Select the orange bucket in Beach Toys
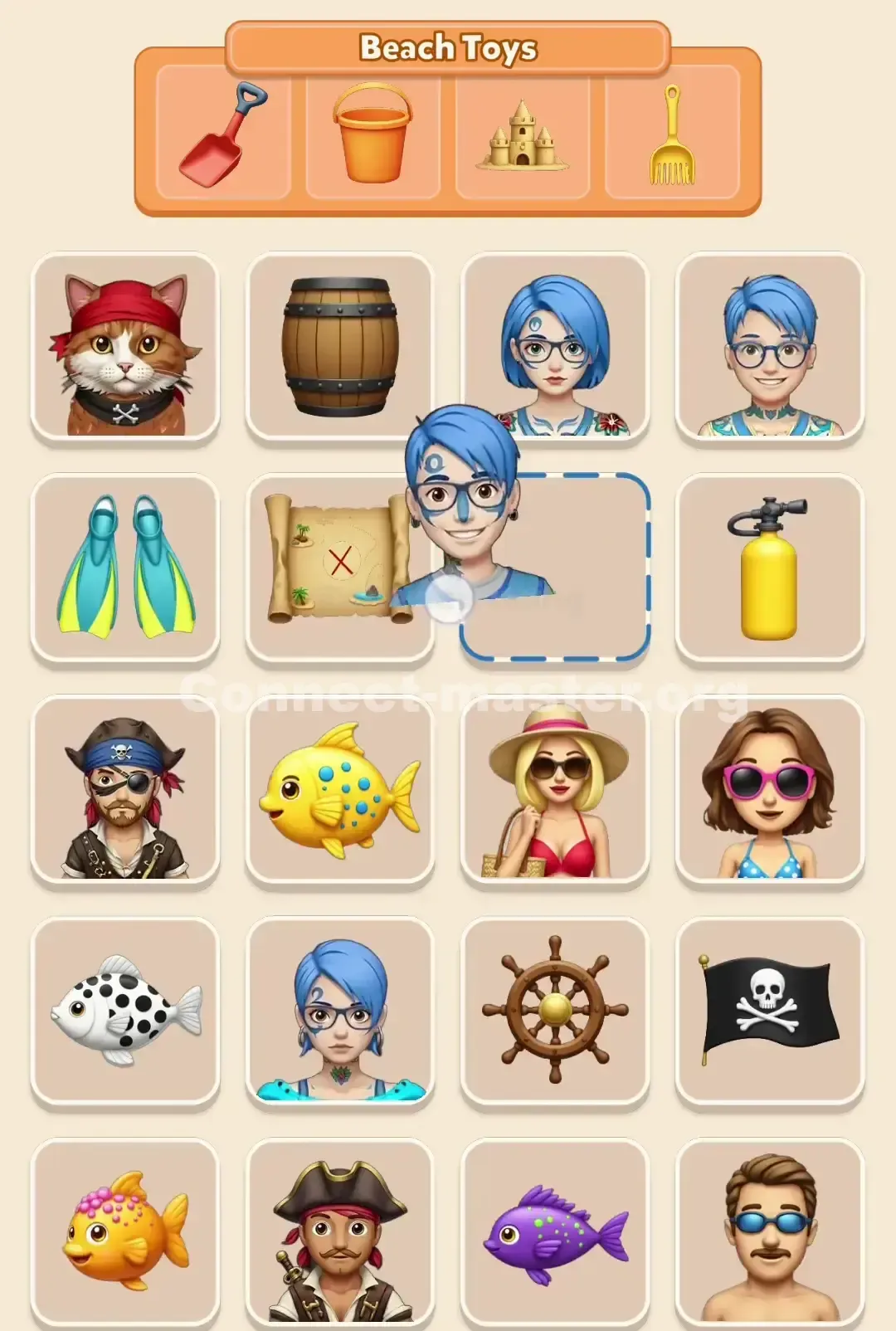The height and width of the screenshot is (1331, 896). pyautogui.click(x=373, y=135)
